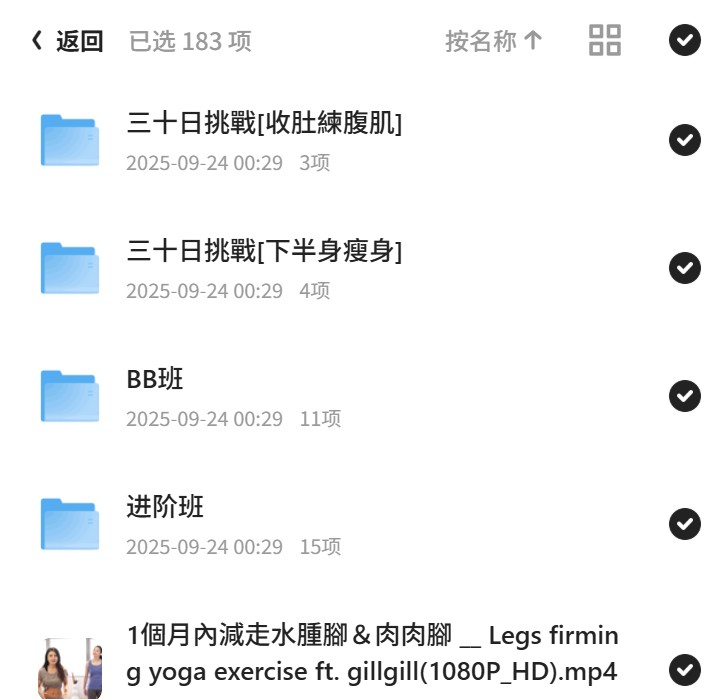This screenshot has height=699, width=712.
Task: Toggle the select-all checkmark in header
Action: click(685, 40)
